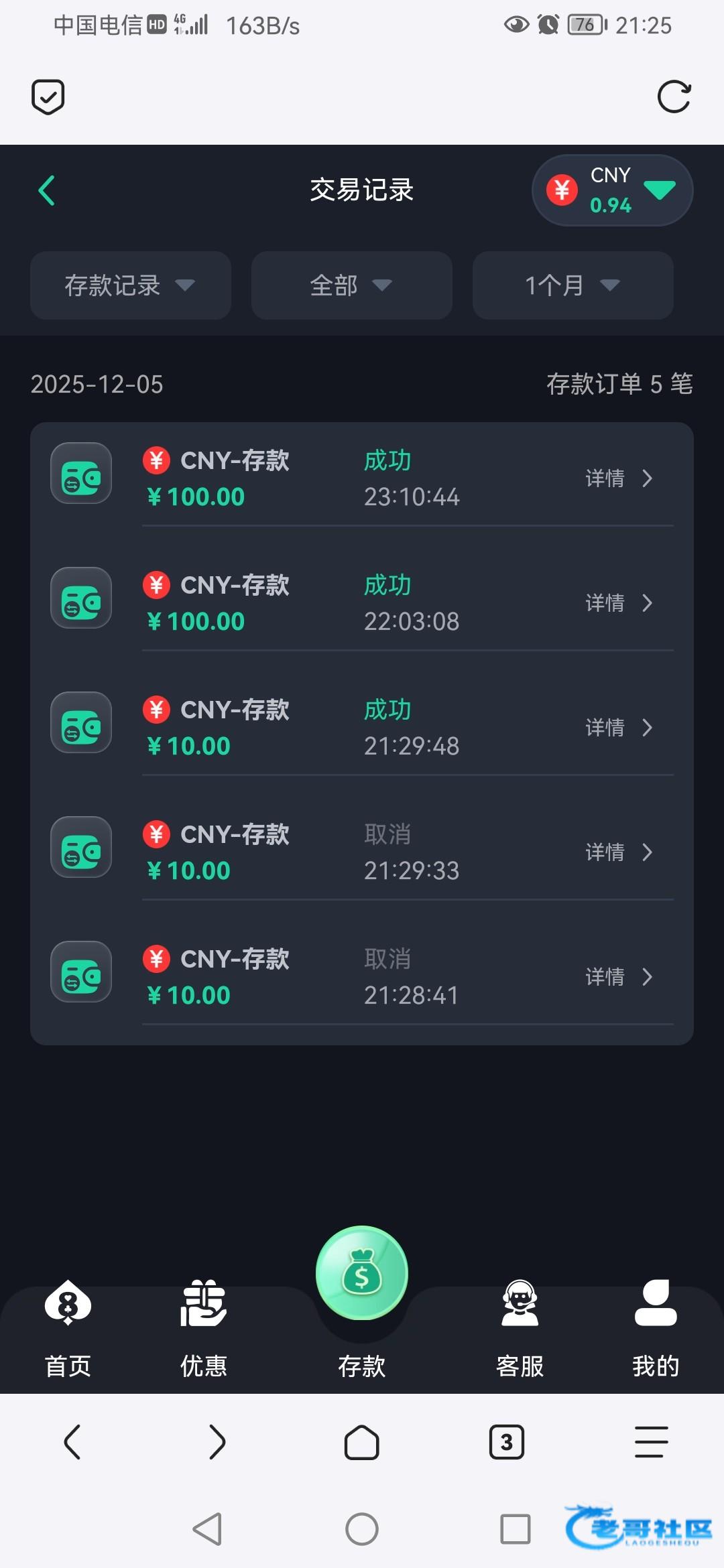View 详情 of the 23:10:44 deposit
Image resolution: width=724 pixels, height=1568 pixels.
[x=619, y=478]
